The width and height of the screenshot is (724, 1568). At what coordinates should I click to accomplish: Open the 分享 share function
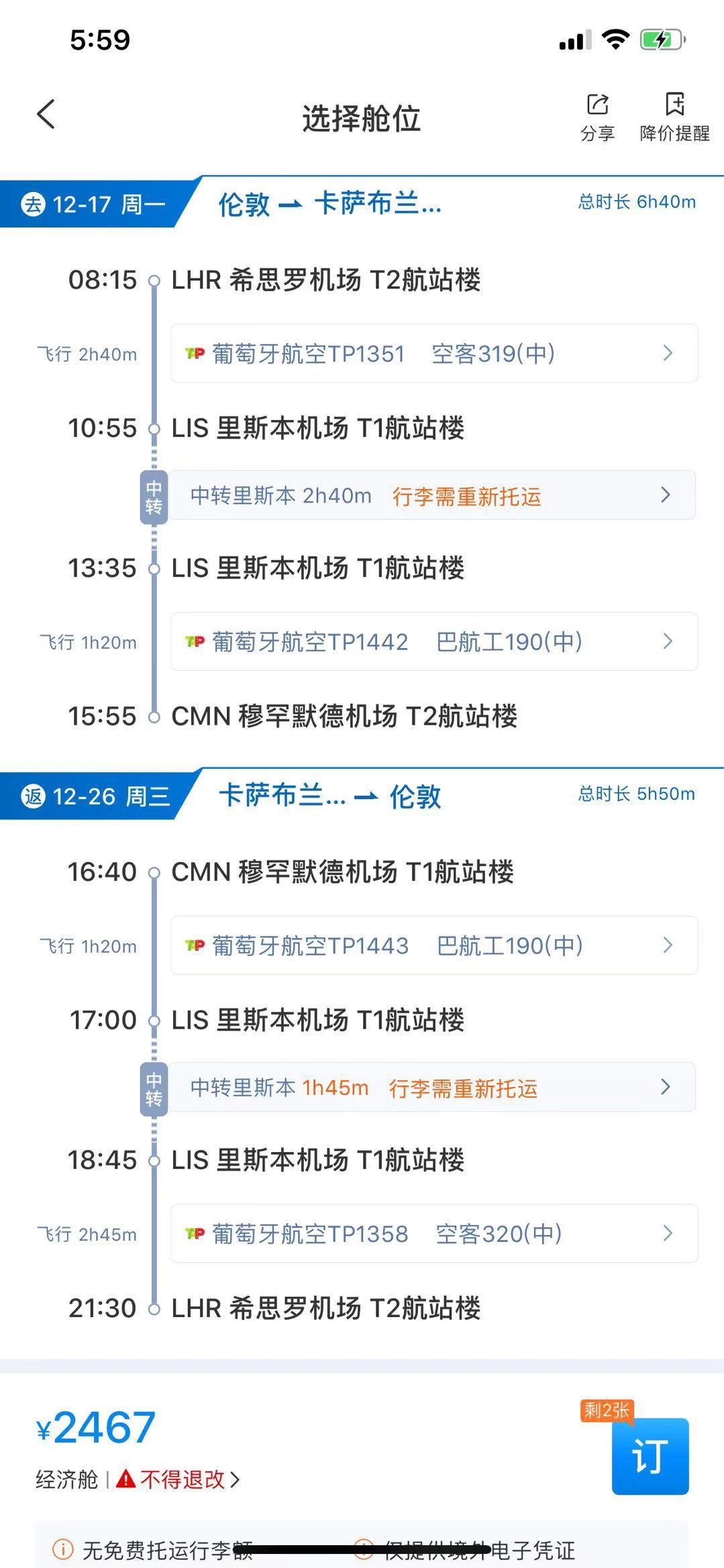[x=597, y=115]
